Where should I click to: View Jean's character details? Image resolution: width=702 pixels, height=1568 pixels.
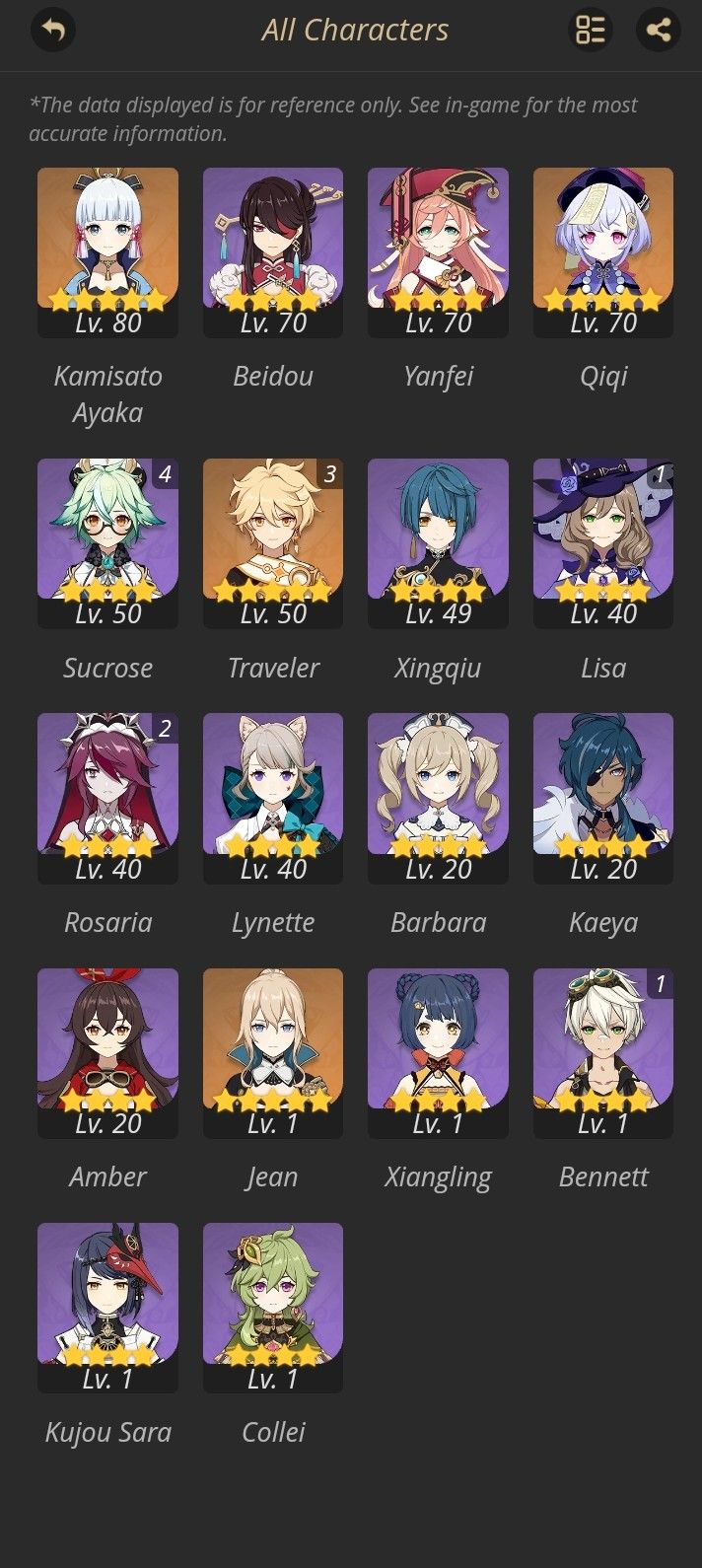tap(273, 1052)
